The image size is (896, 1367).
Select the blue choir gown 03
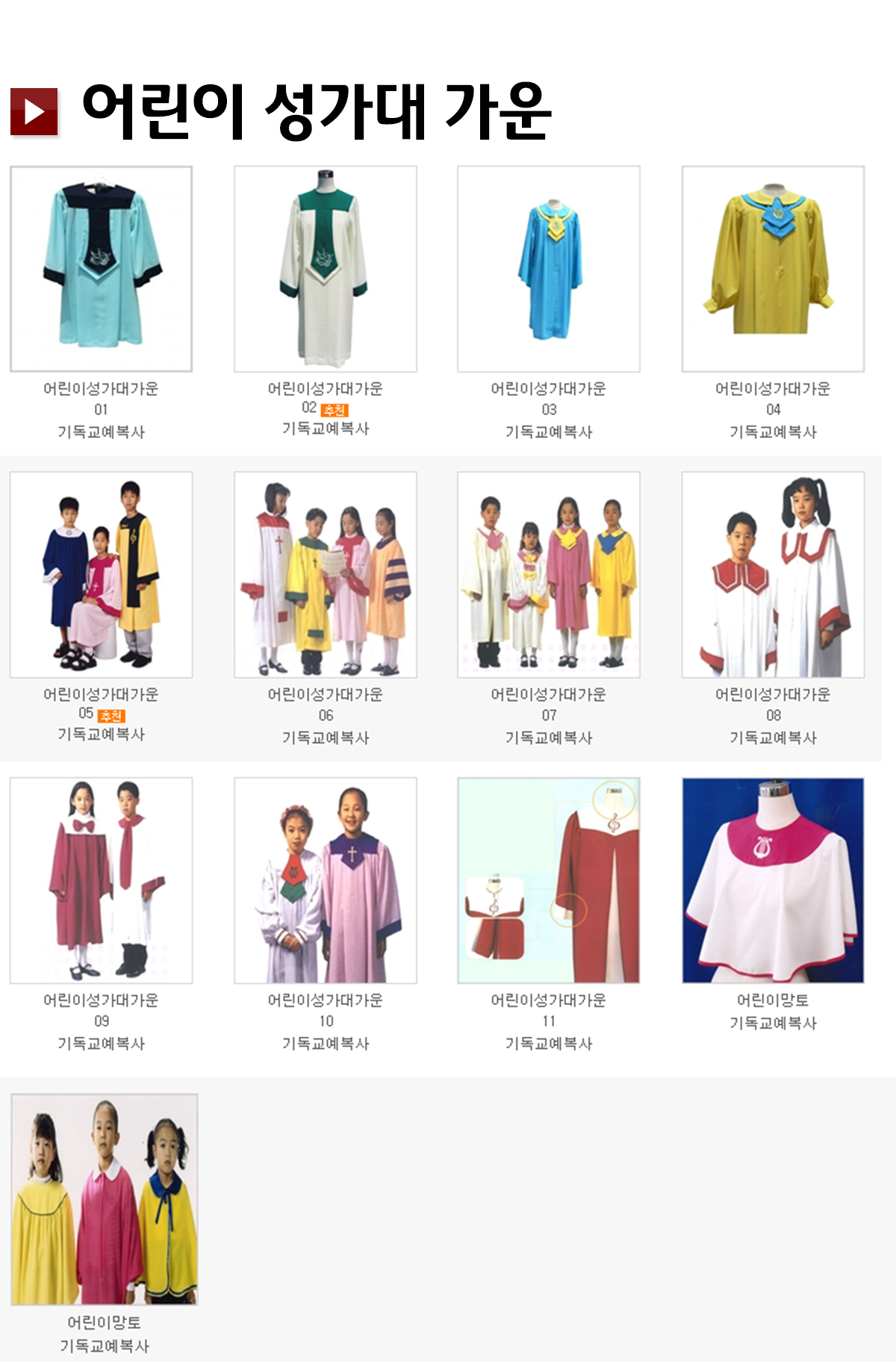click(549, 269)
